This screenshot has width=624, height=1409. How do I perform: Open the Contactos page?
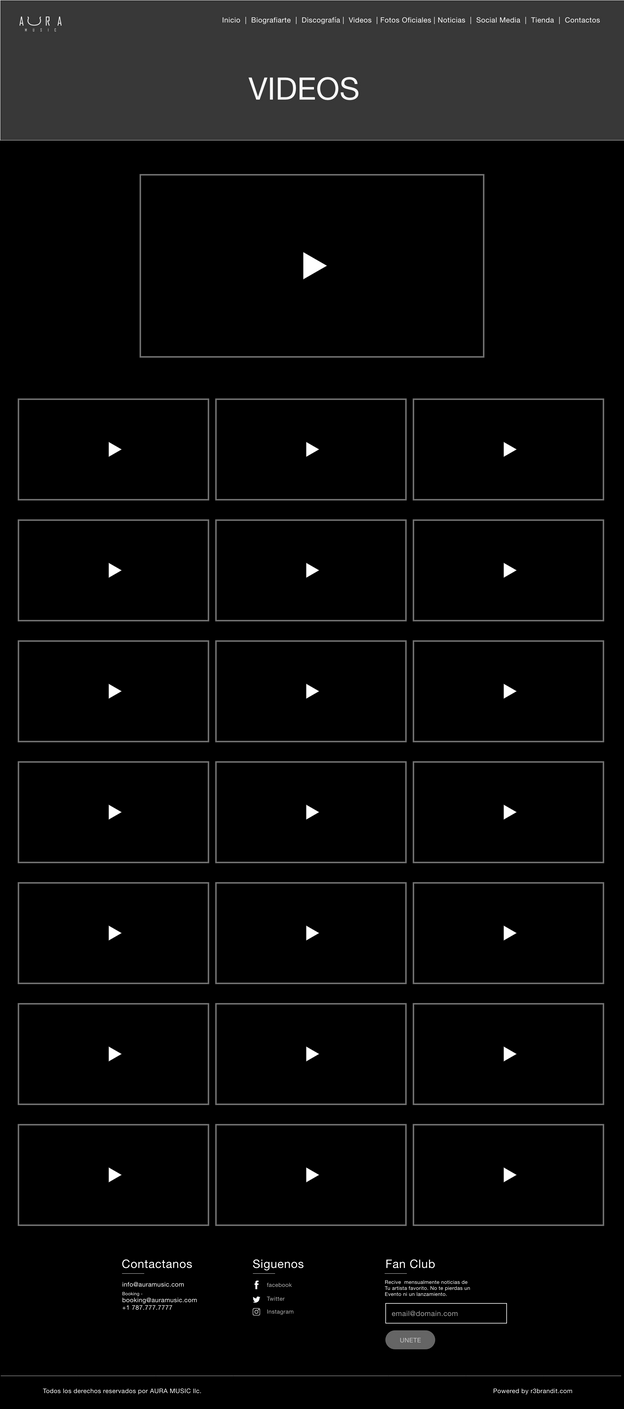point(582,20)
